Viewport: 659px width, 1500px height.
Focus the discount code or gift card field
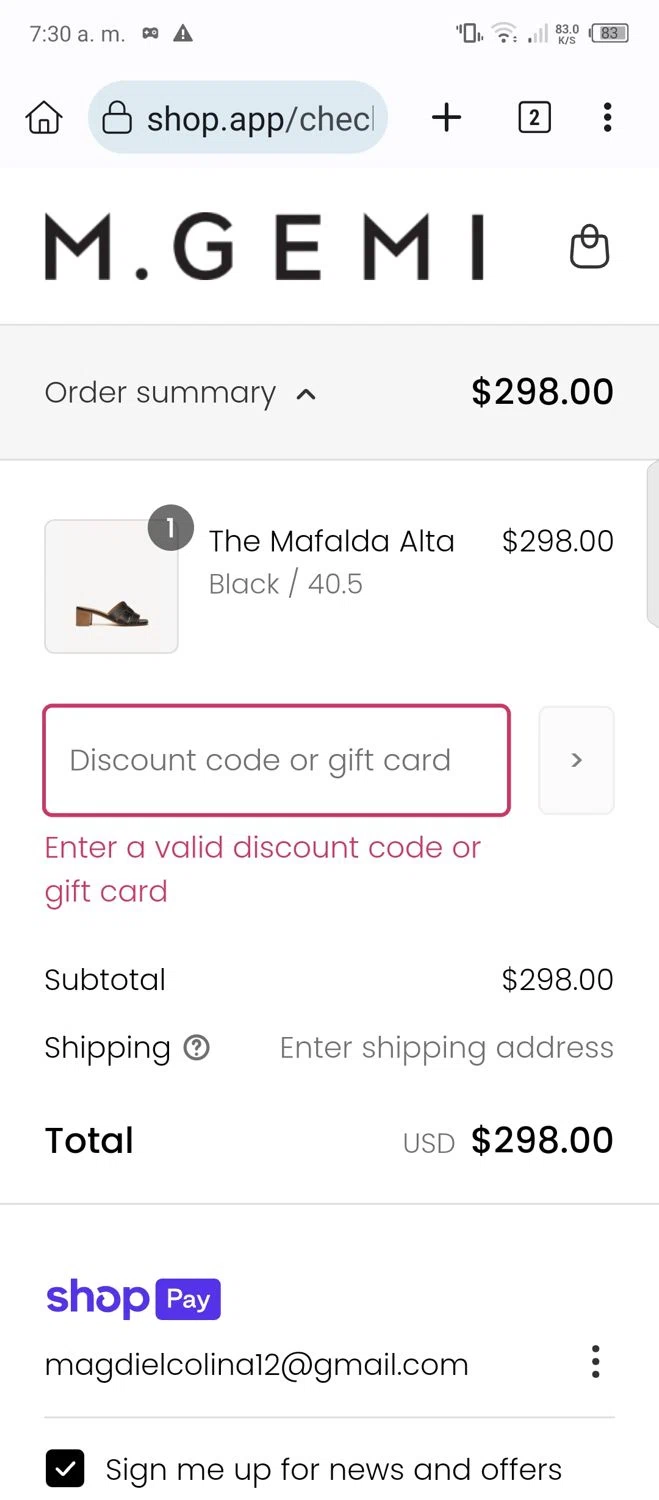(276, 760)
